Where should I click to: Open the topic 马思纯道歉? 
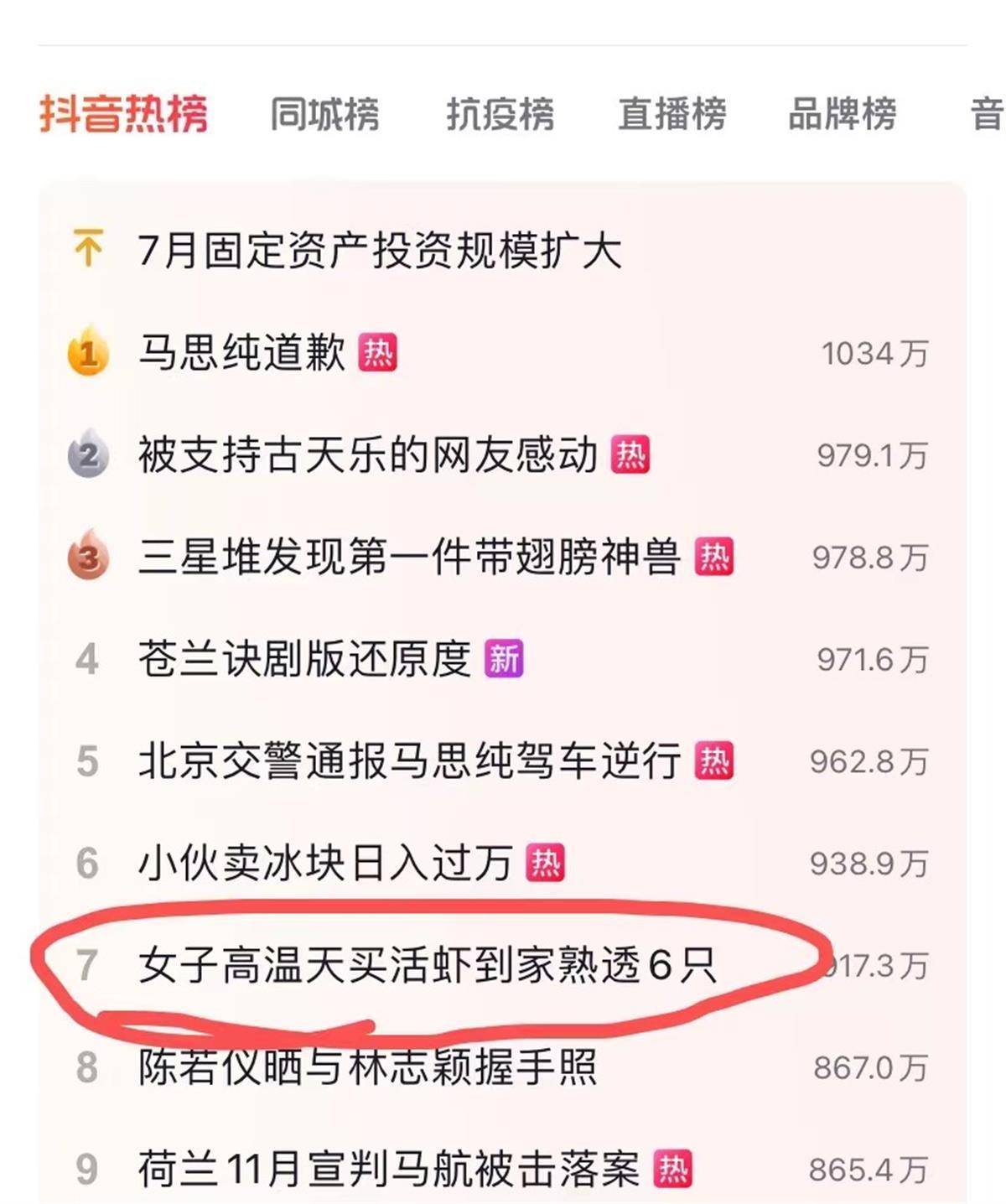pos(242,352)
